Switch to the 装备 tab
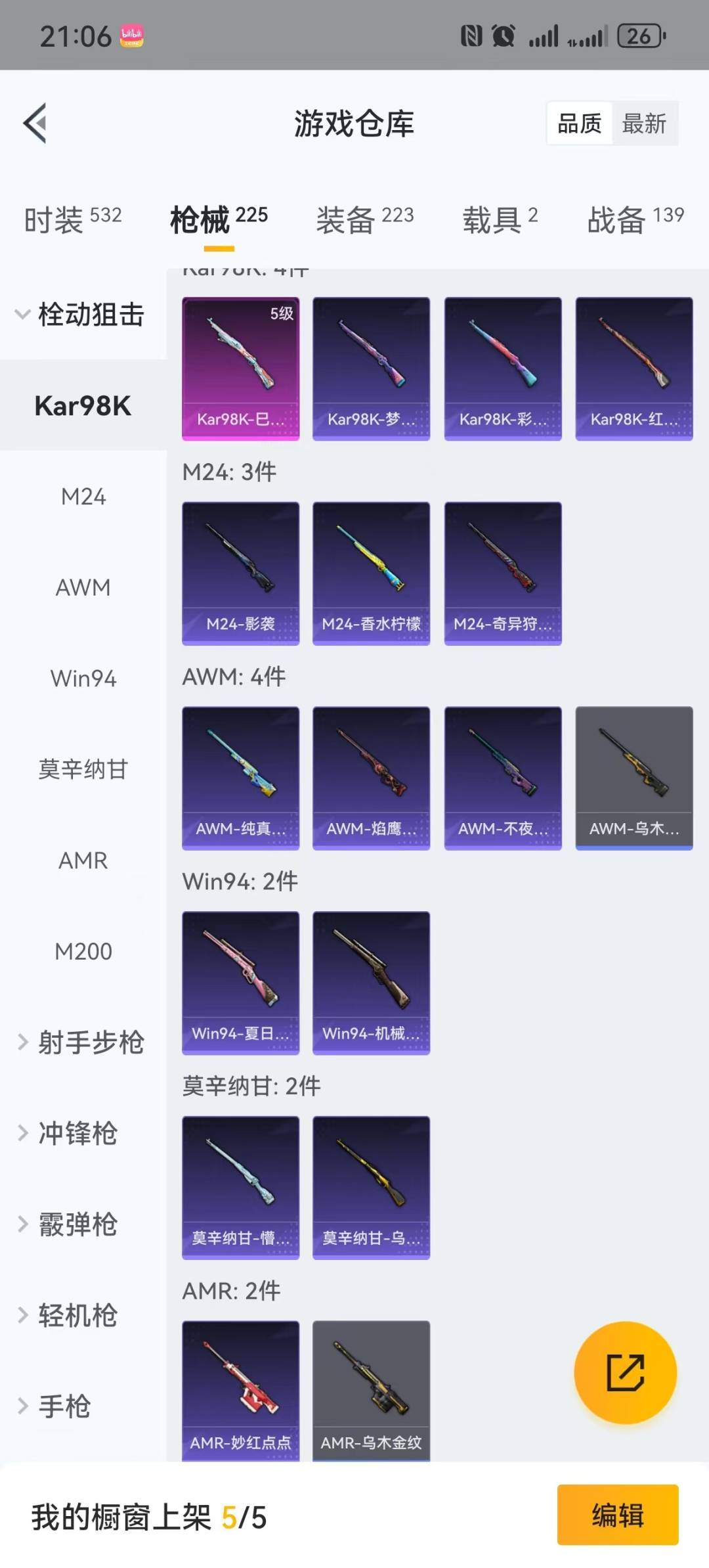The height and width of the screenshot is (1568, 709). [364, 219]
